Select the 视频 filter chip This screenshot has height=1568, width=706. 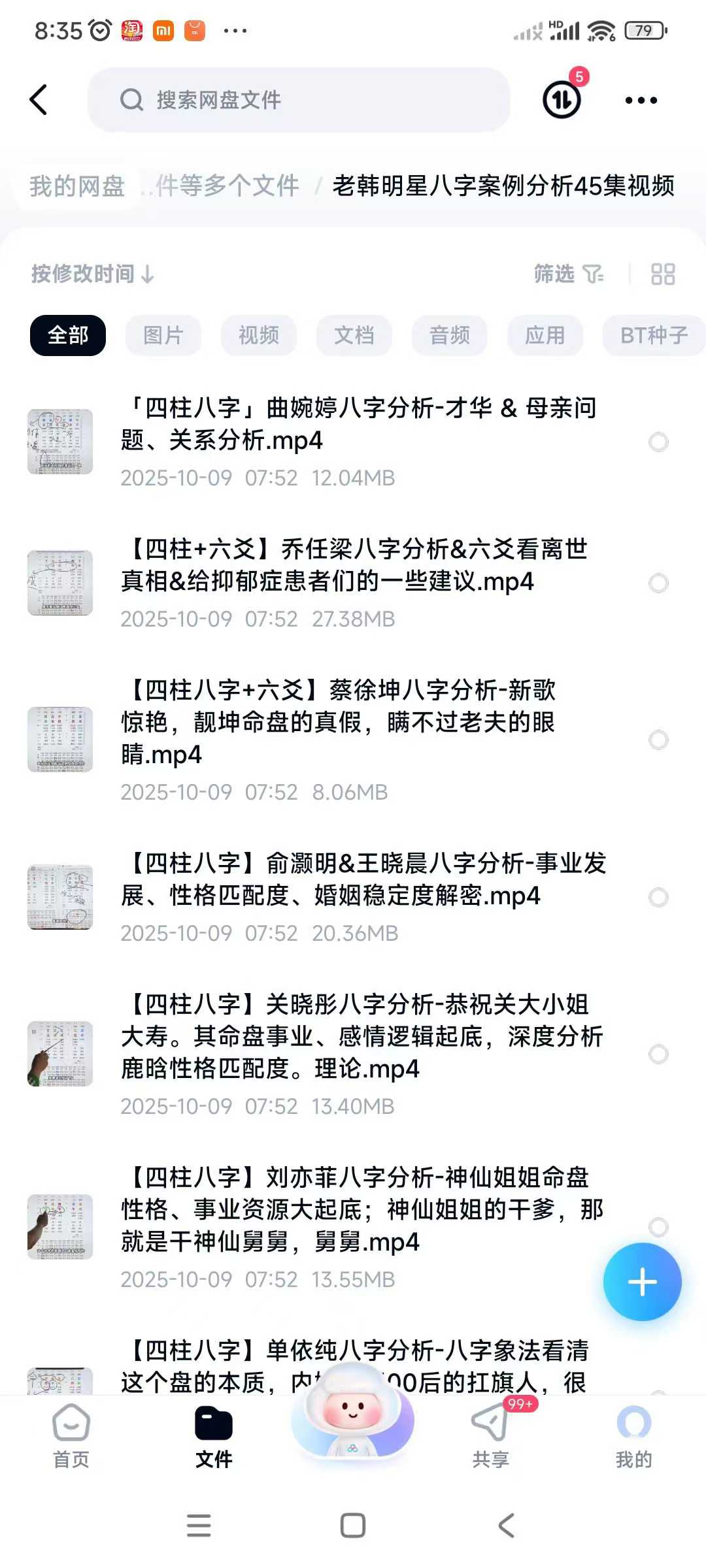[258, 335]
